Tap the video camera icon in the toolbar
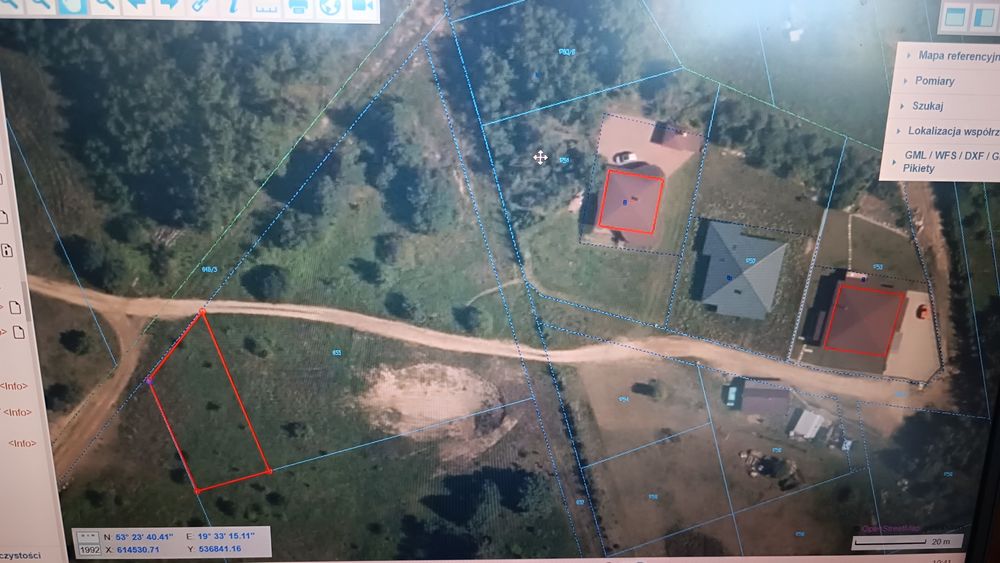This screenshot has width=1000, height=563. (x=361, y=7)
